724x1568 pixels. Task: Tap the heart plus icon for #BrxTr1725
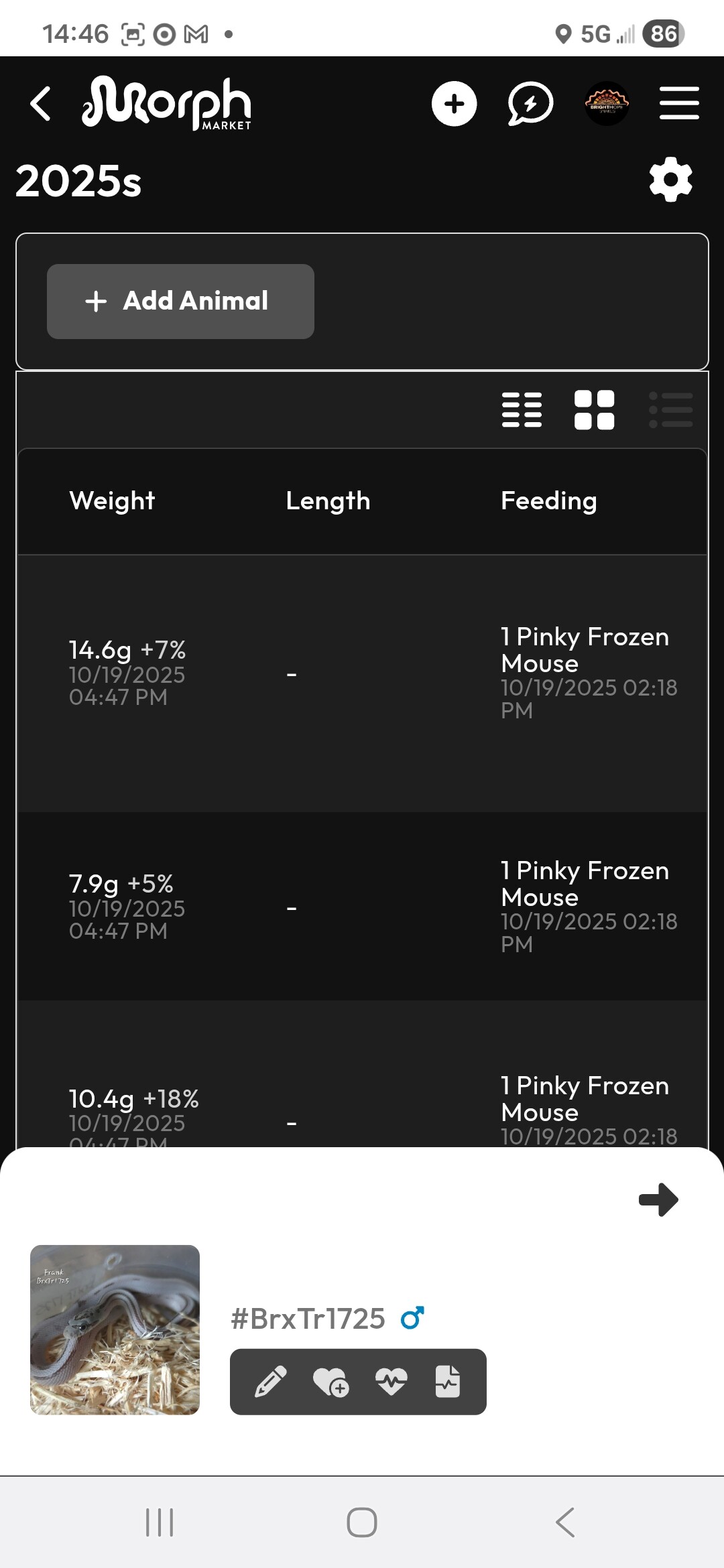[330, 1382]
